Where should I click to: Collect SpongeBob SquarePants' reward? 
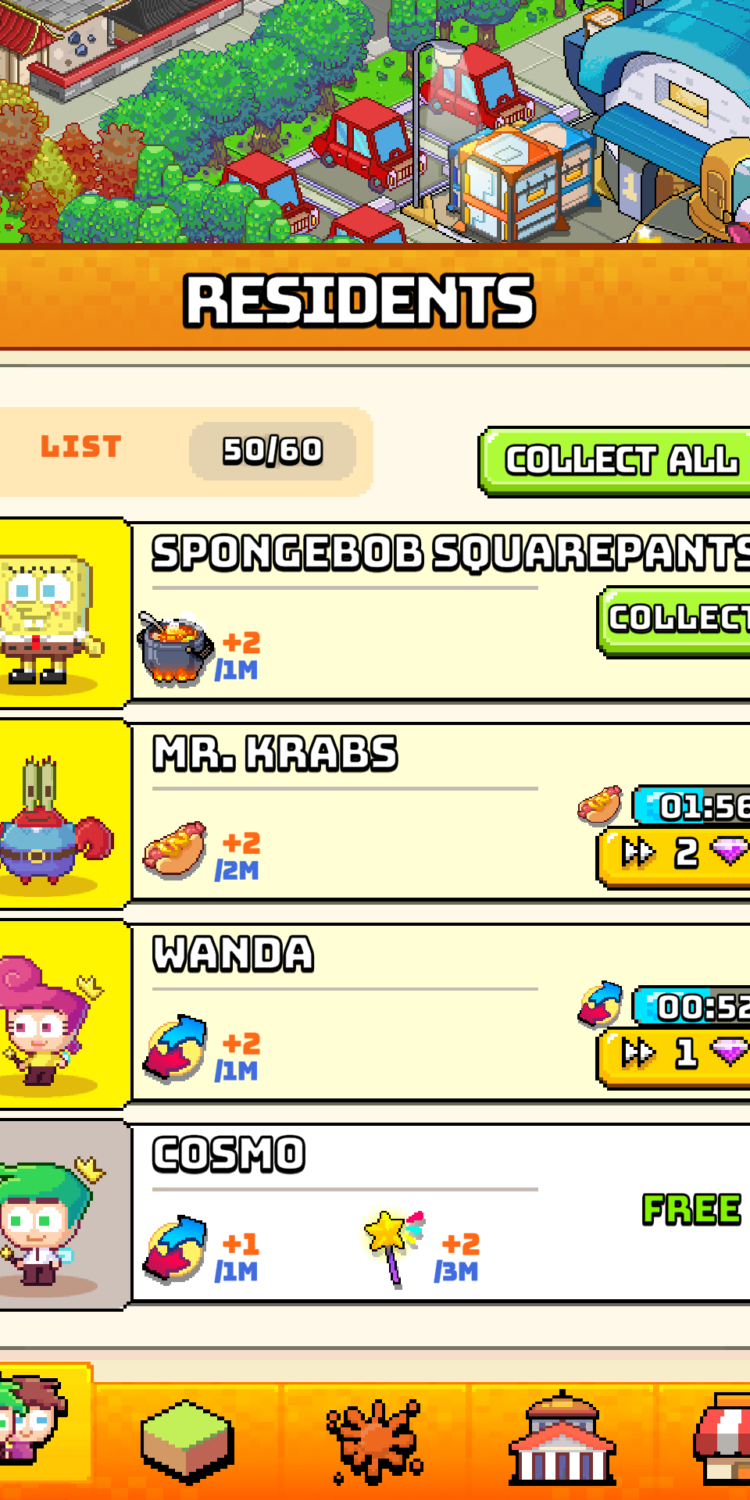tap(676, 619)
